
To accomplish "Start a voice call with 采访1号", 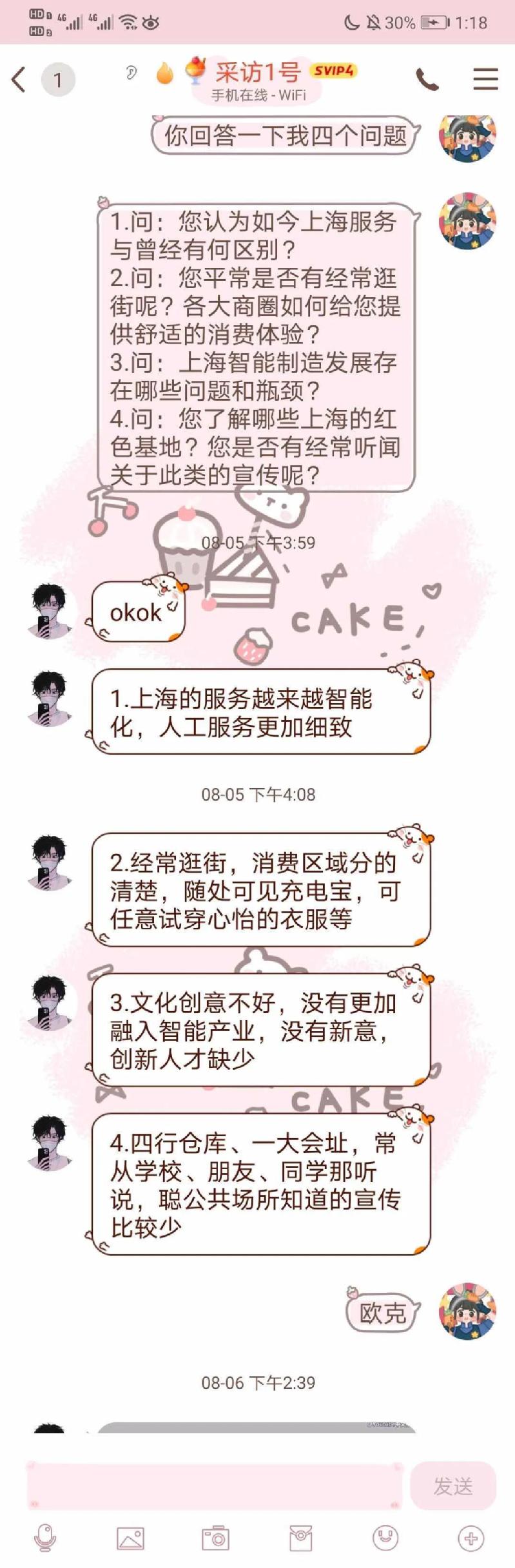I will tap(427, 80).
